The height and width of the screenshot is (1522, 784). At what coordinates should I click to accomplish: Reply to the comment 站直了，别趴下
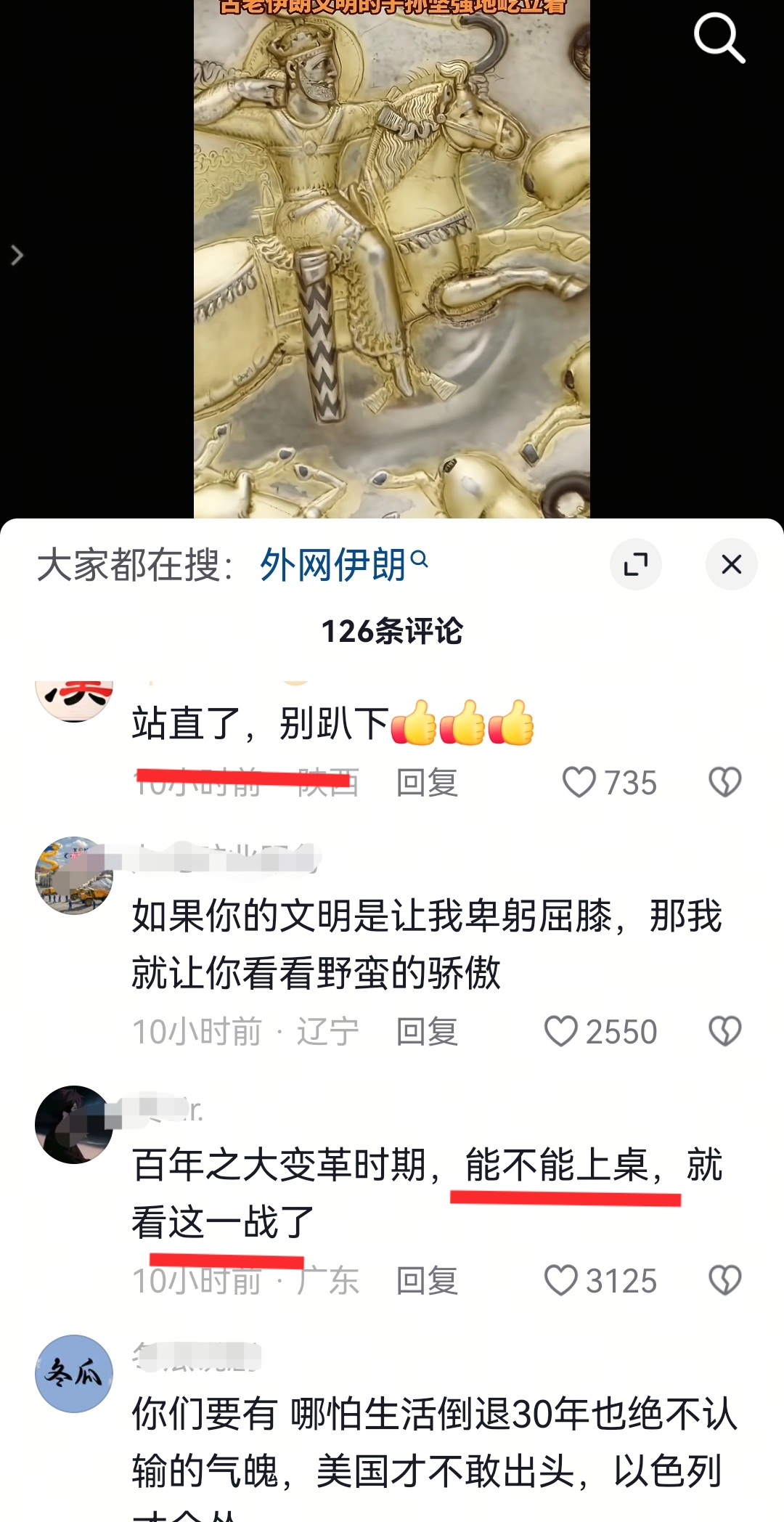click(427, 783)
